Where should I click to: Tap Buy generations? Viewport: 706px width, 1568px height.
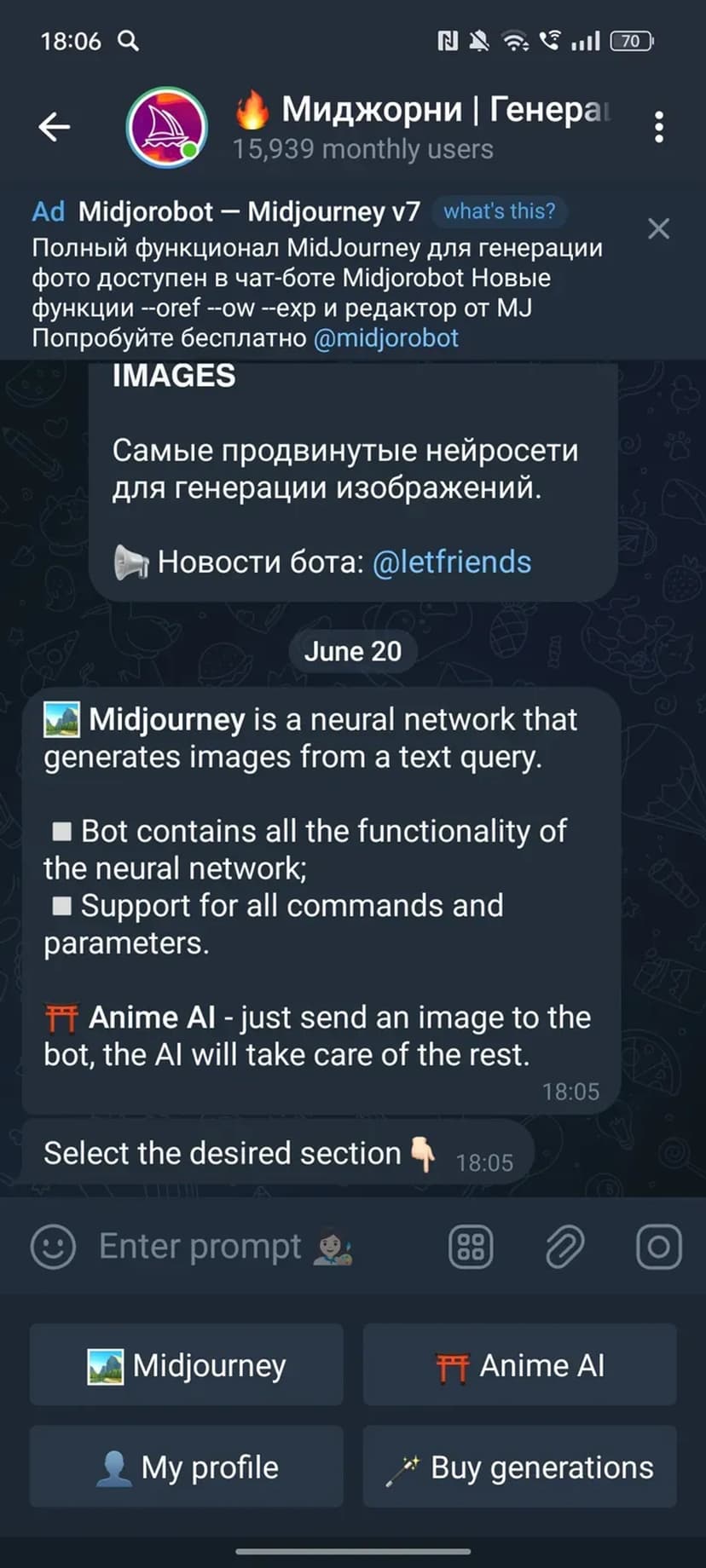pyautogui.click(x=519, y=1467)
